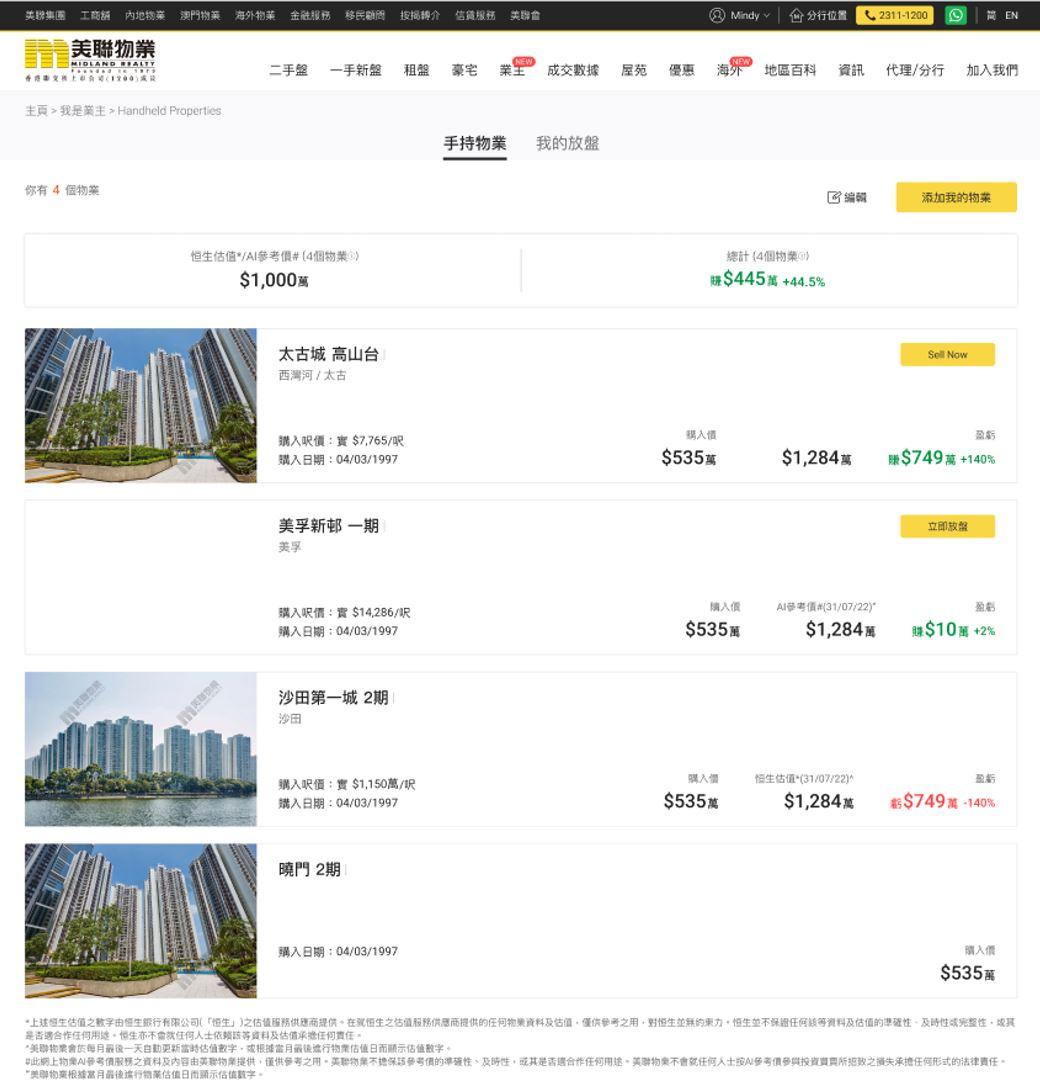Open the 沙田第一城 2期 property card
1040x1084 pixels.
[333, 698]
